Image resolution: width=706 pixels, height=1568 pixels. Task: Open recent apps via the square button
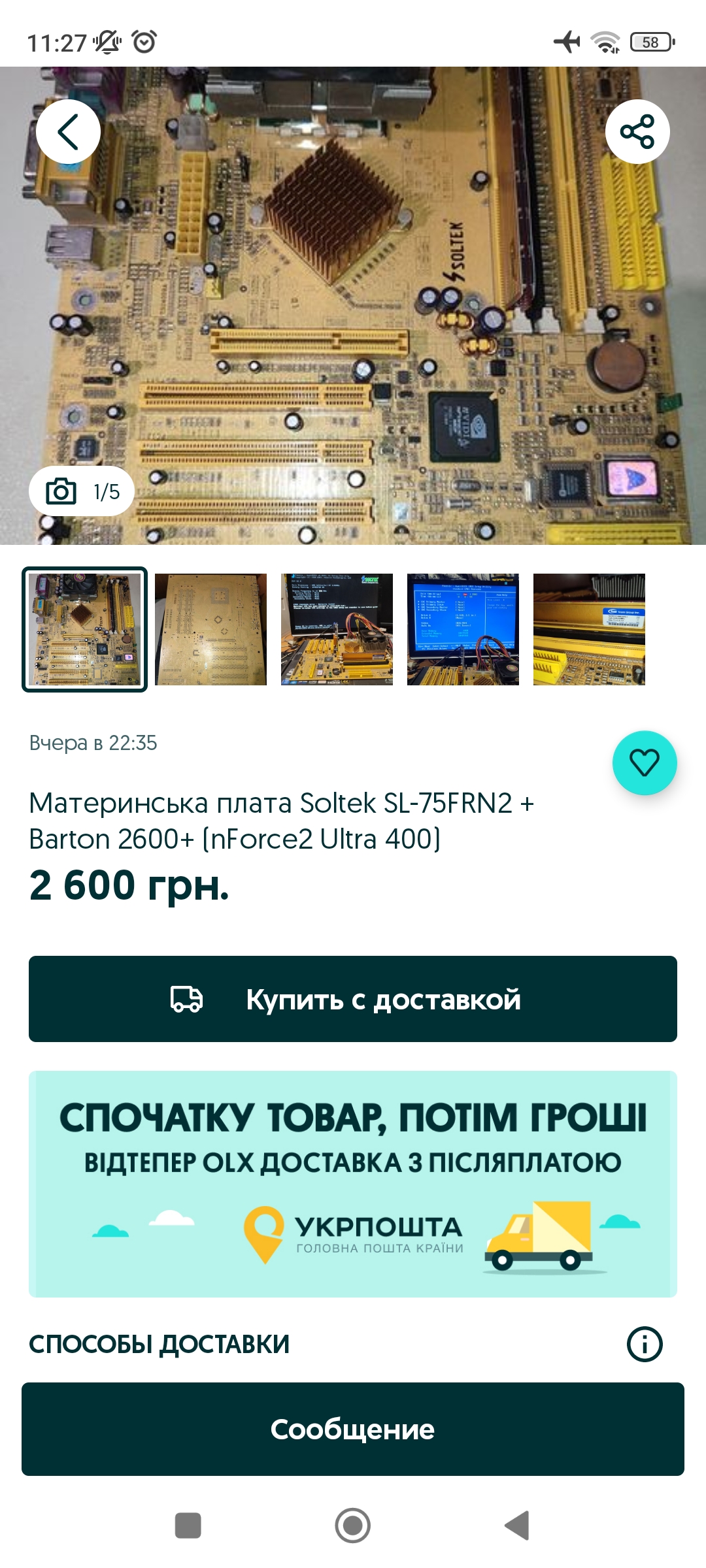point(188,1526)
